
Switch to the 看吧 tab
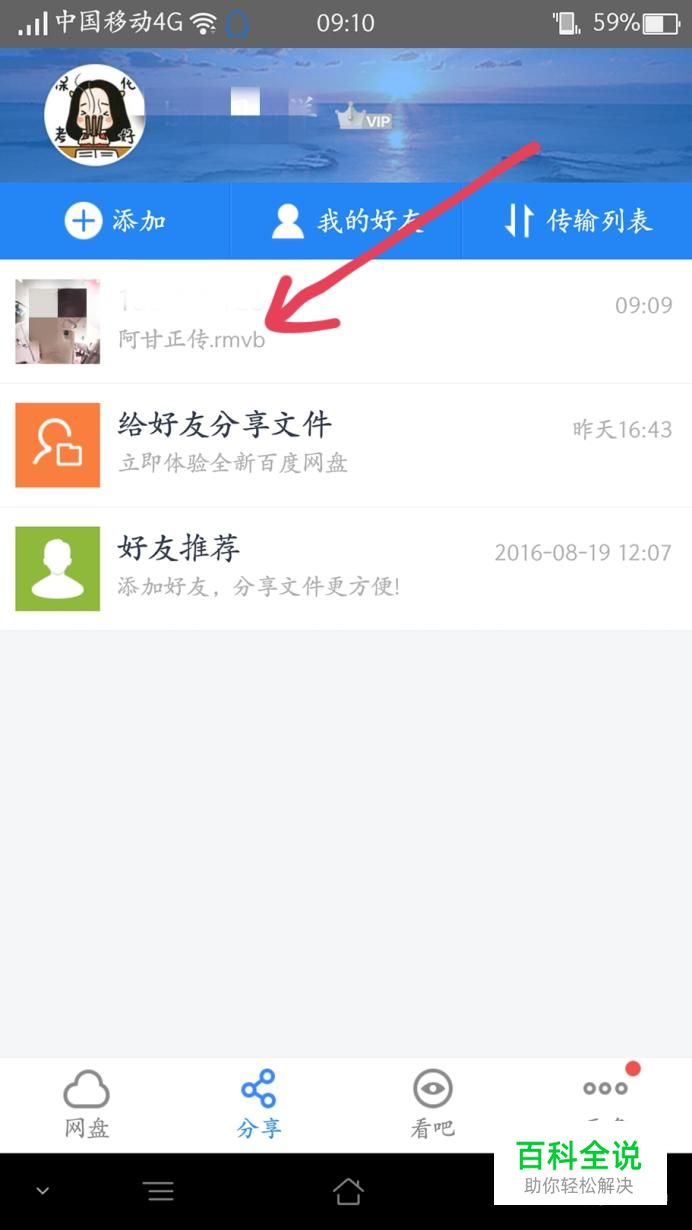pos(432,1104)
